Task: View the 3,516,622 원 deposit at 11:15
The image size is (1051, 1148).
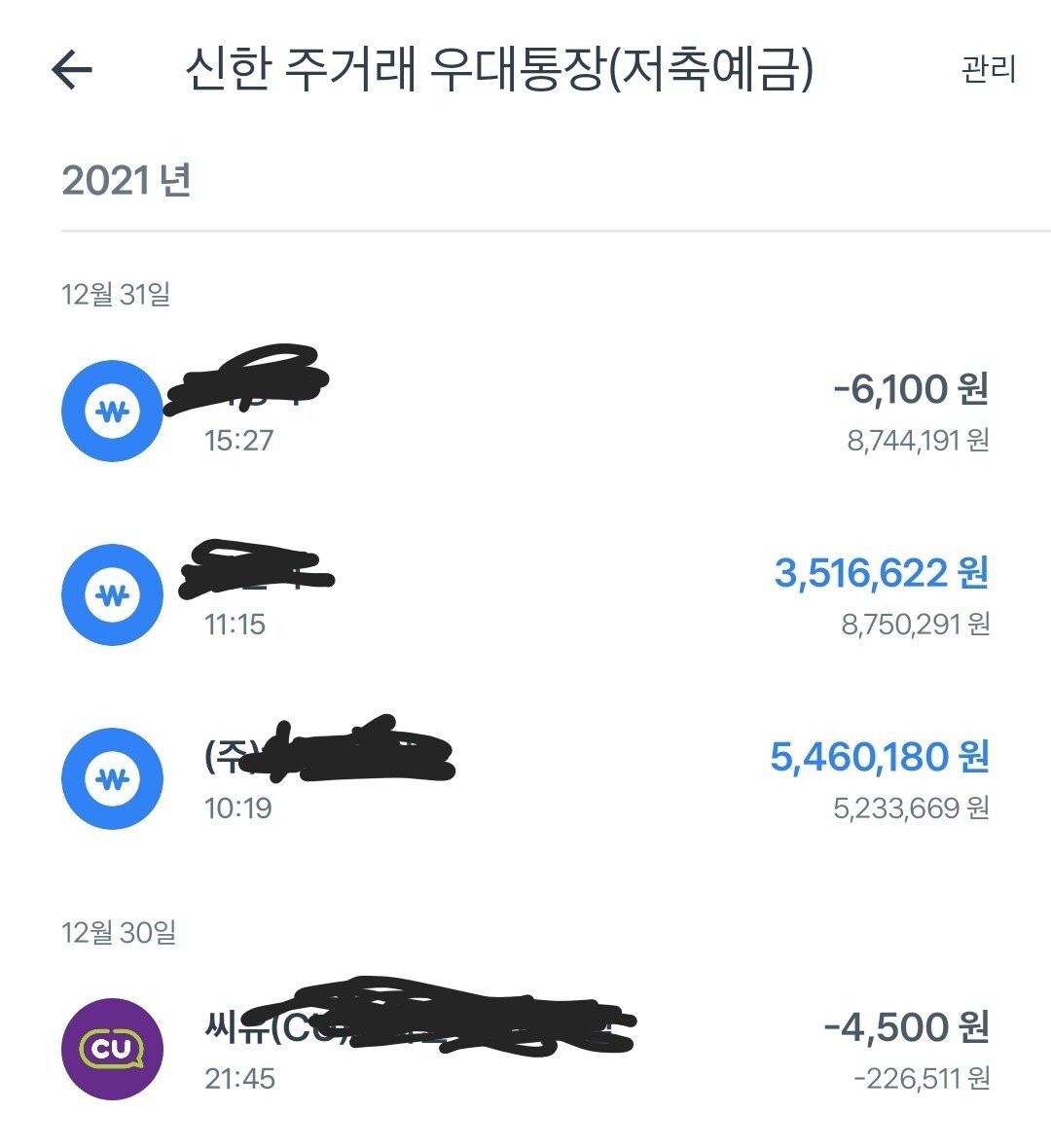Action: click(x=525, y=594)
